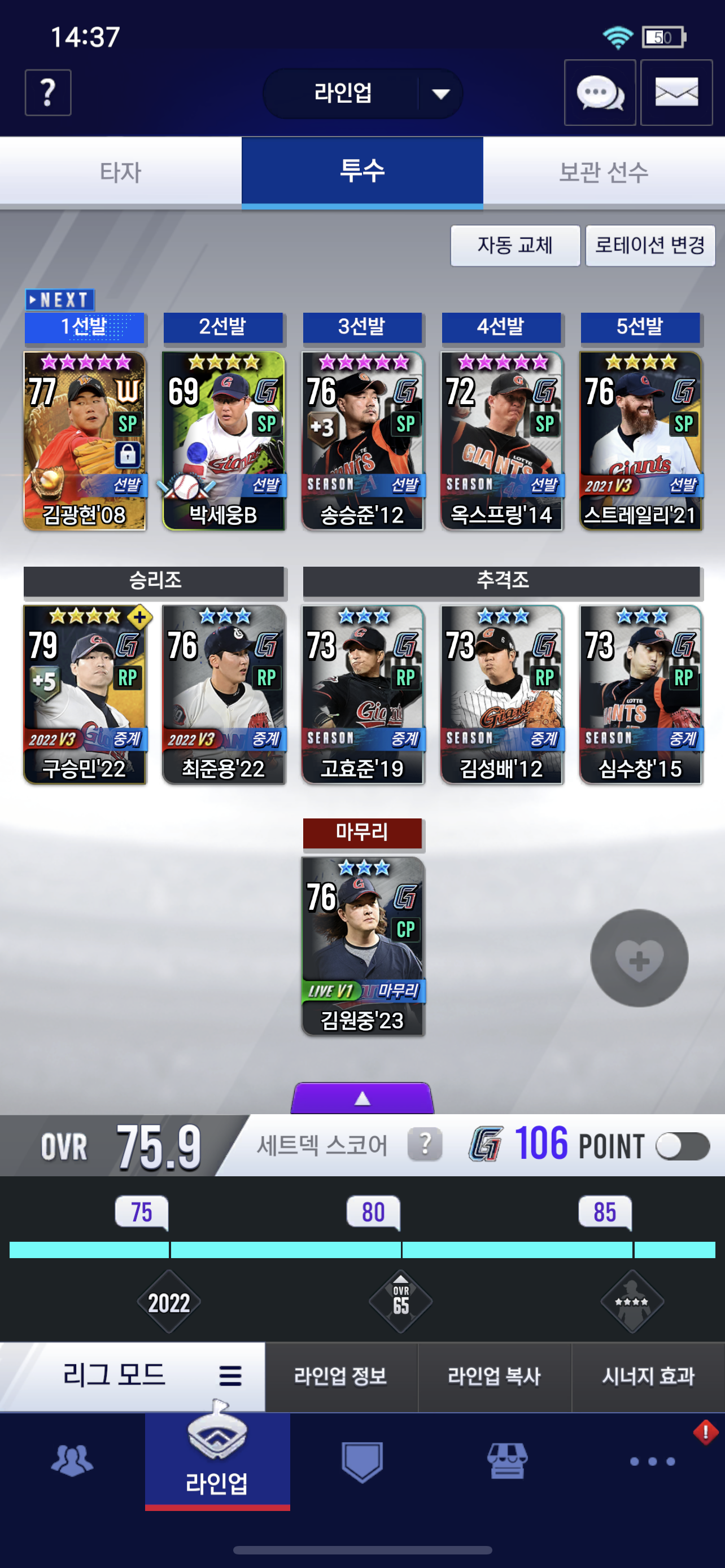Open the mailbox envelope icon
The image size is (725, 1568).
676,93
